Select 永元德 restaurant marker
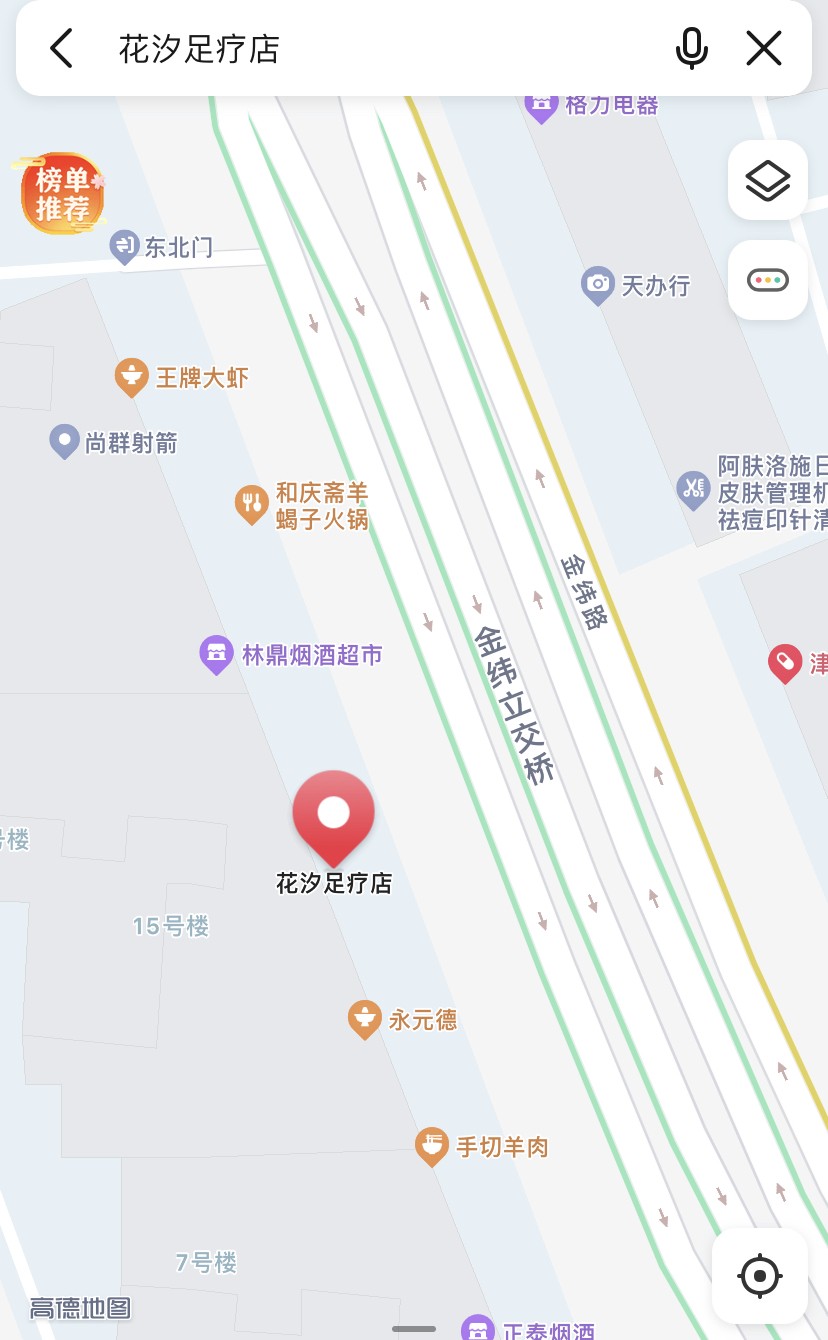Viewport: 828px width, 1340px height. click(x=364, y=1019)
